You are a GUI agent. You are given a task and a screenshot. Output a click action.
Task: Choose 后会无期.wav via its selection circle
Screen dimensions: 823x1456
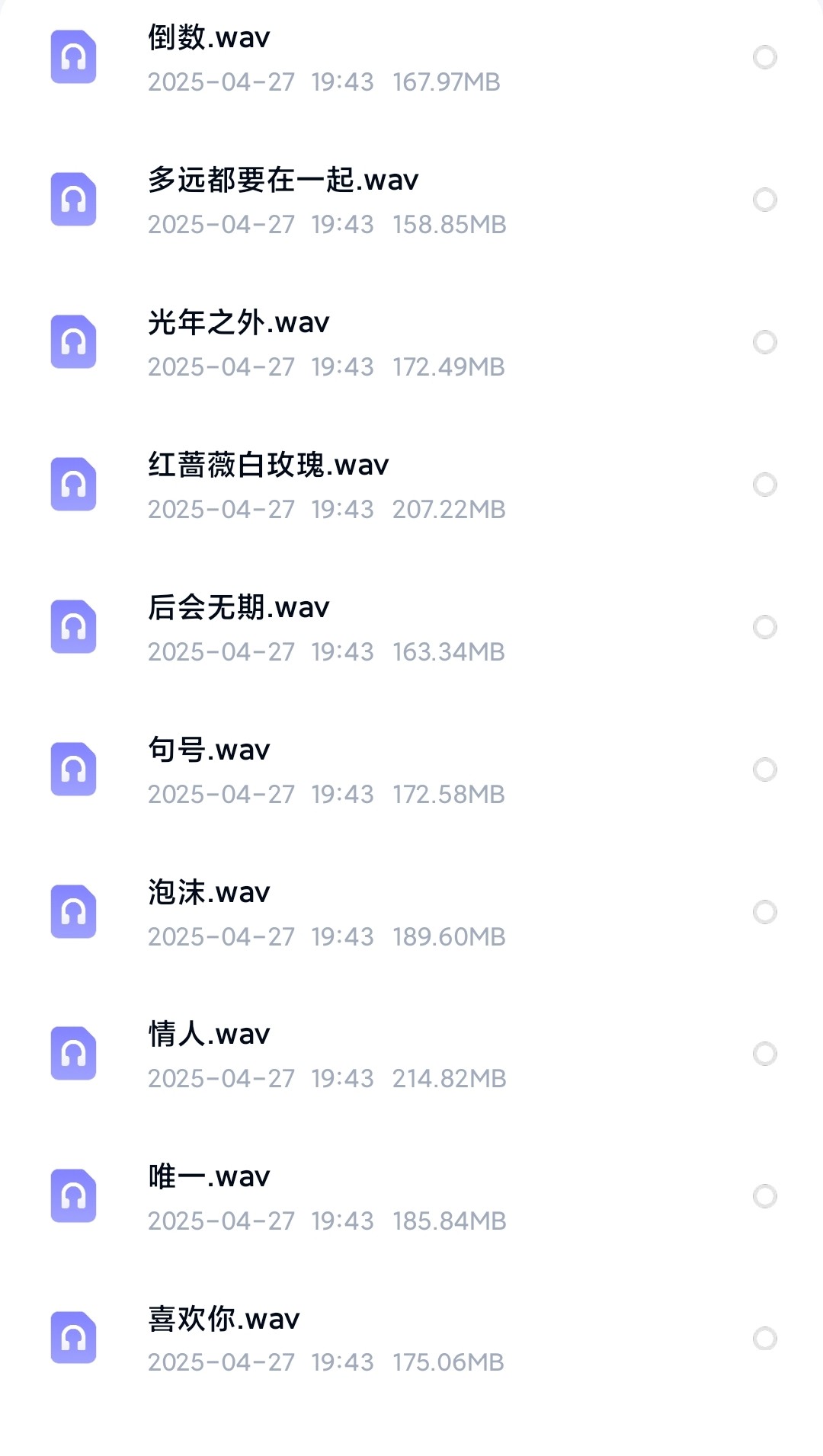pos(764,627)
